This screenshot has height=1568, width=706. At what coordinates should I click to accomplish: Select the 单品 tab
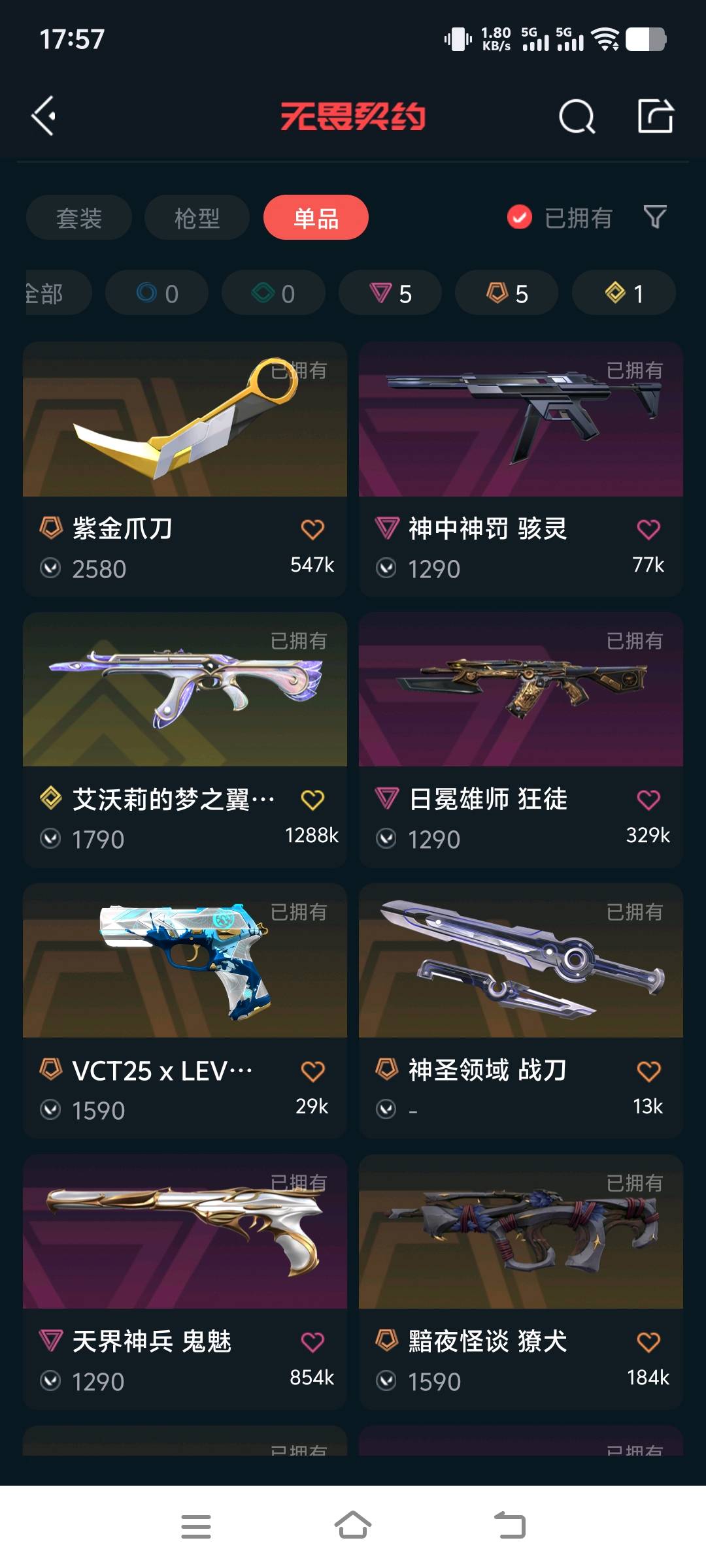click(x=316, y=218)
